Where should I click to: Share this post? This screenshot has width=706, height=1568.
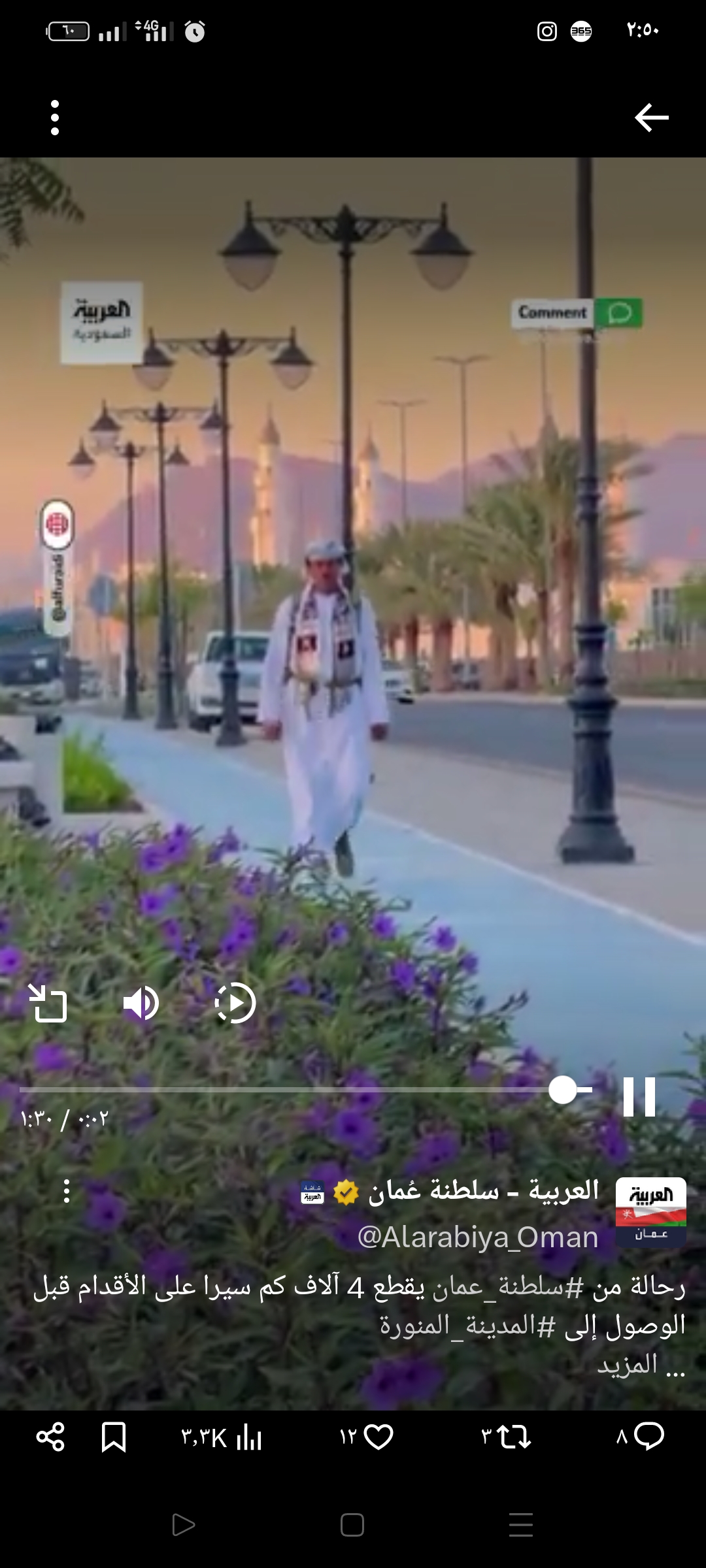pyautogui.click(x=50, y=1437)
